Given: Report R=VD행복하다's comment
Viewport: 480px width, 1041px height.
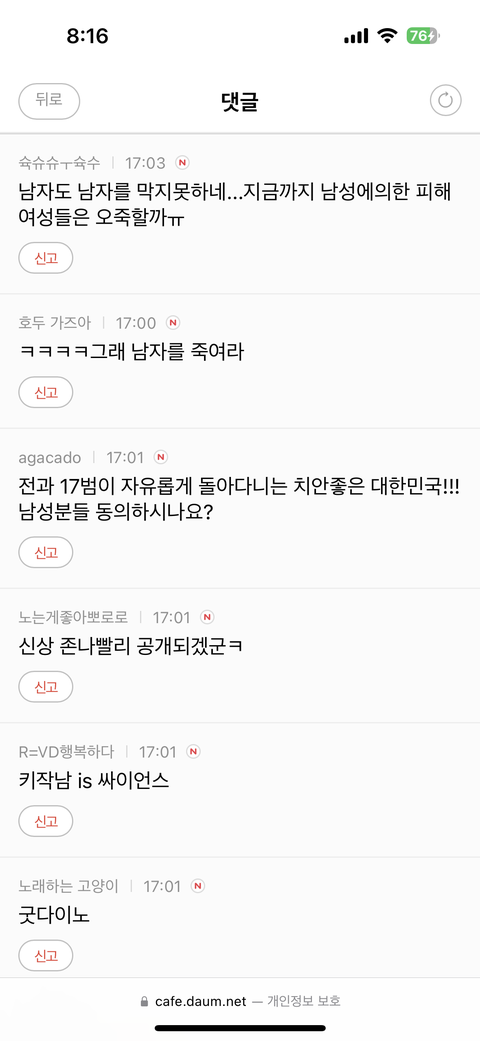Looking at the screenshot, I should coord(46,821).
